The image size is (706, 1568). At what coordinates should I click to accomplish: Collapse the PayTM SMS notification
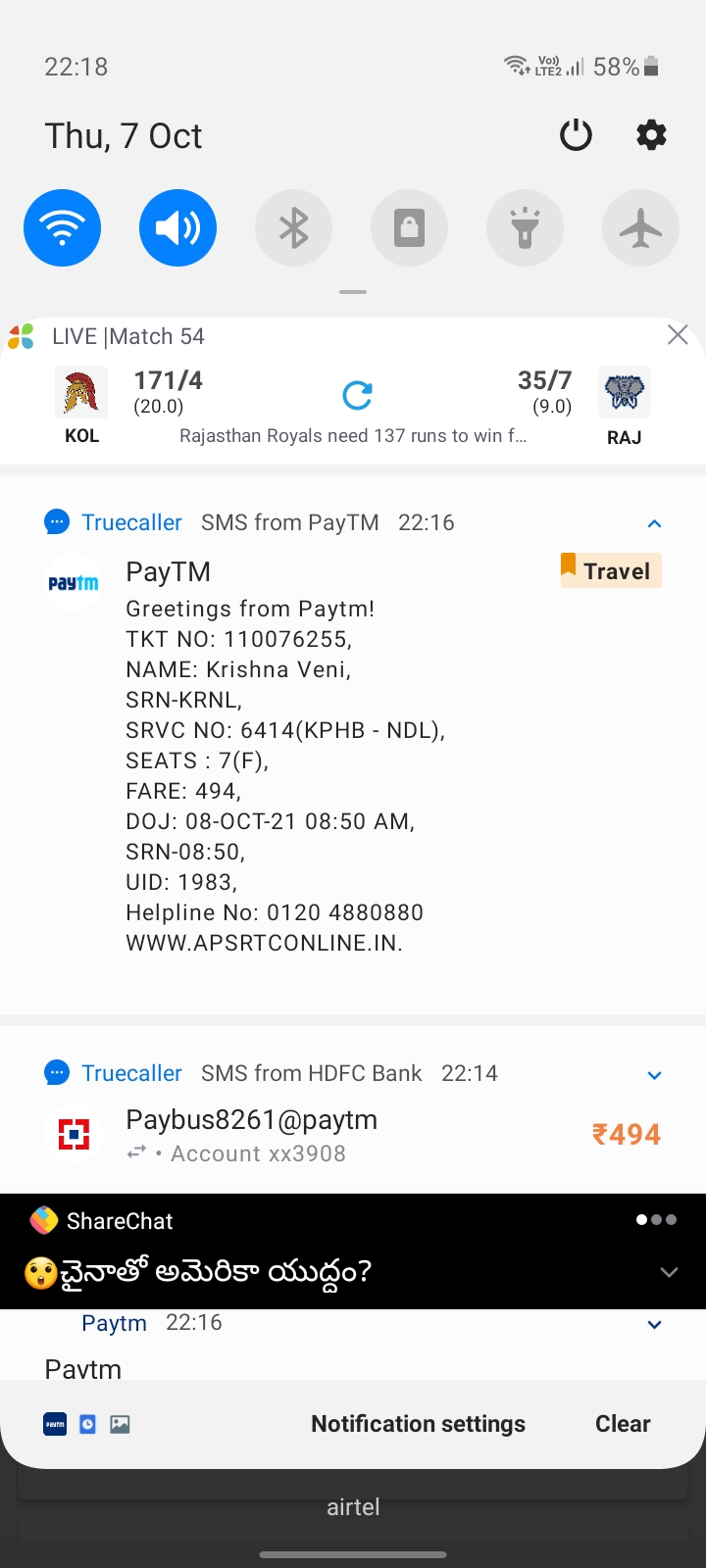(654, 523)
